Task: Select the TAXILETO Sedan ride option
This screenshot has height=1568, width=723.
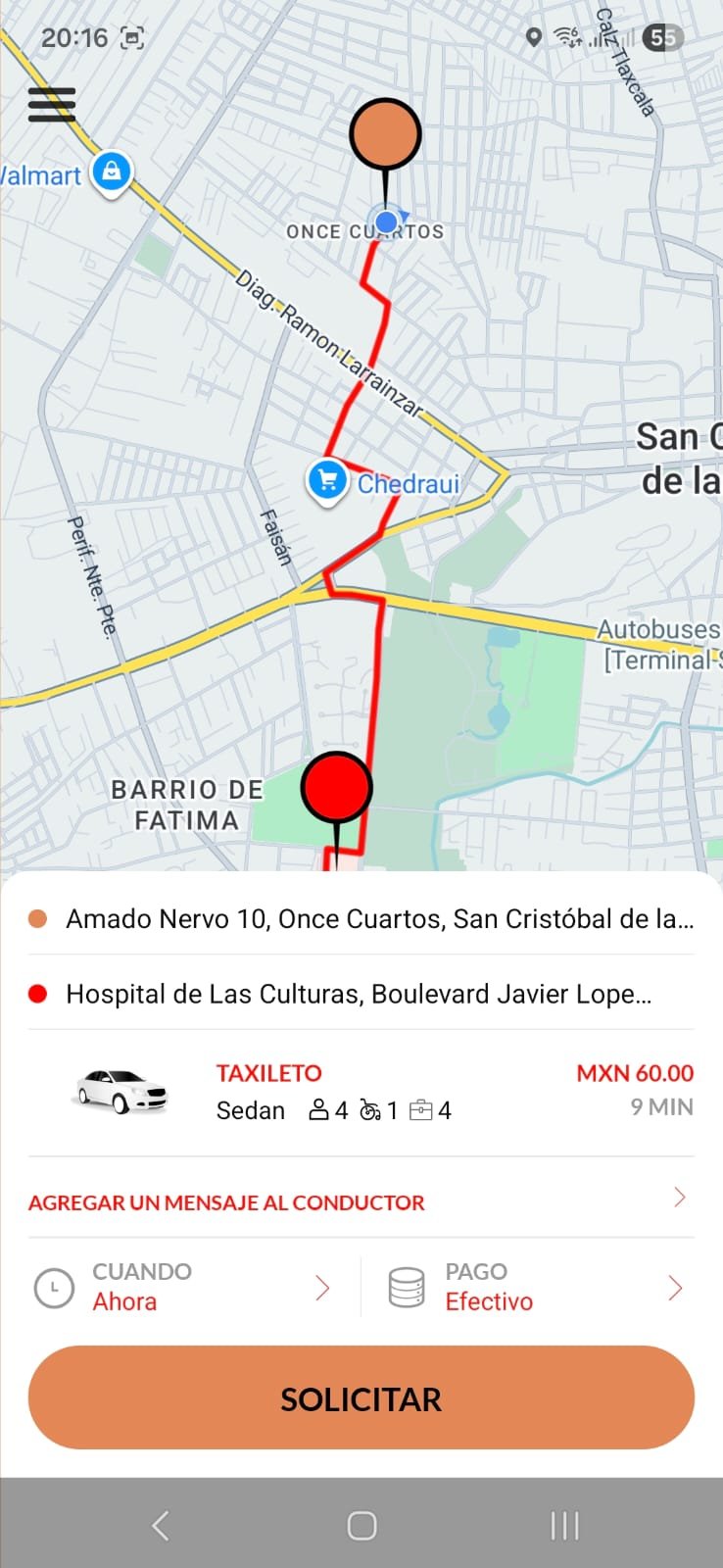Action: (360, 1091)
